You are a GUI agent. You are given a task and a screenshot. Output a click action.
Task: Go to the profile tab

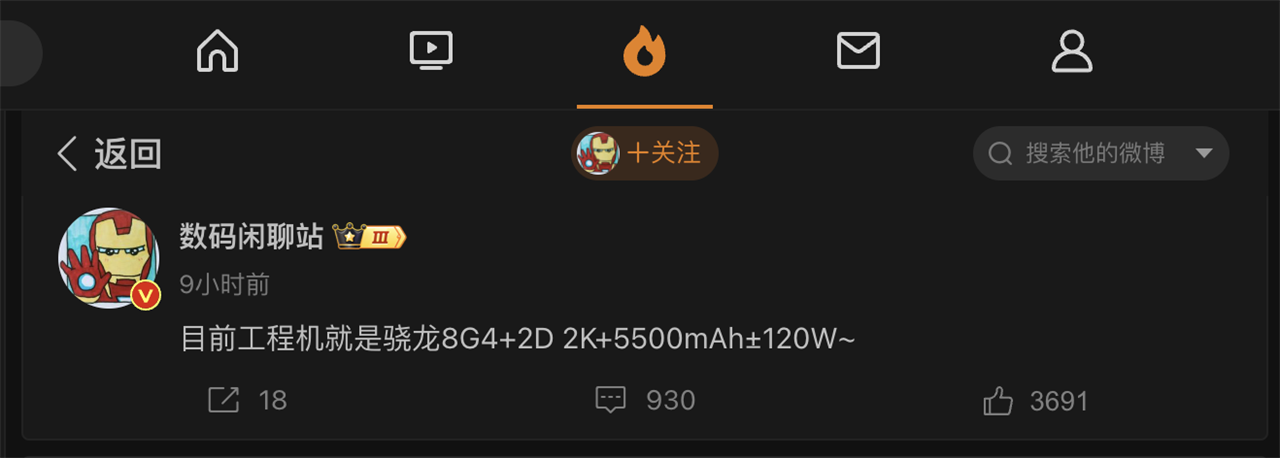pyautogui.click(x=1071, y=51)
